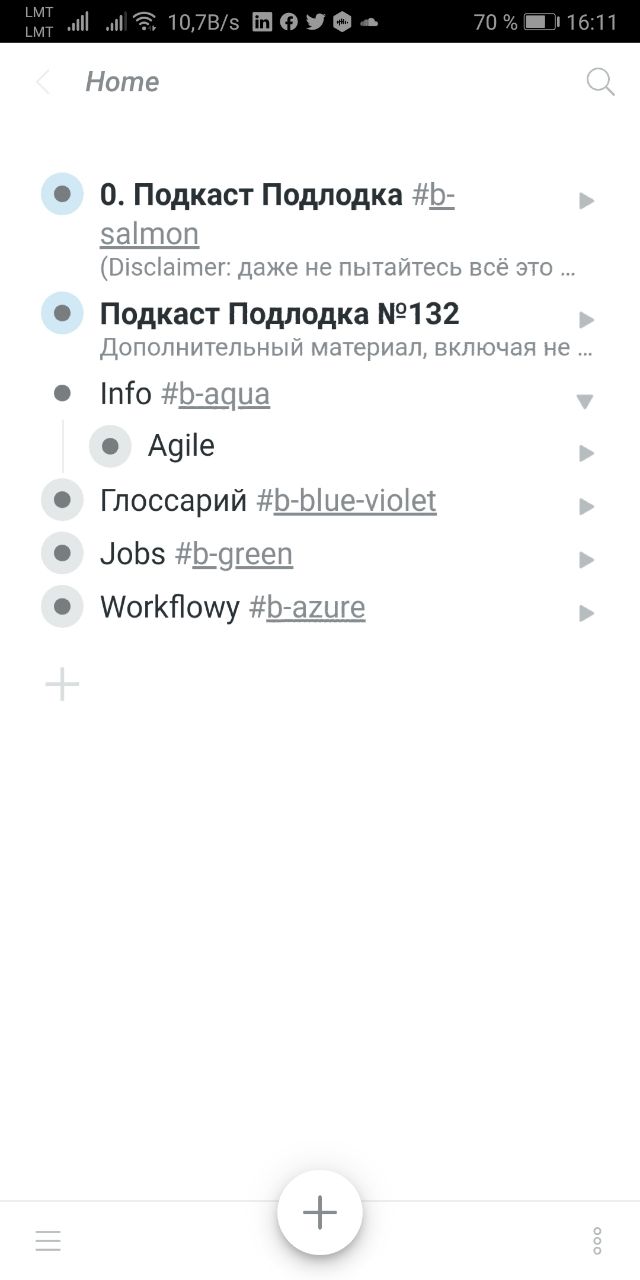Select the #b-green tag
The image size is (640, 1280).
[234, 553]
